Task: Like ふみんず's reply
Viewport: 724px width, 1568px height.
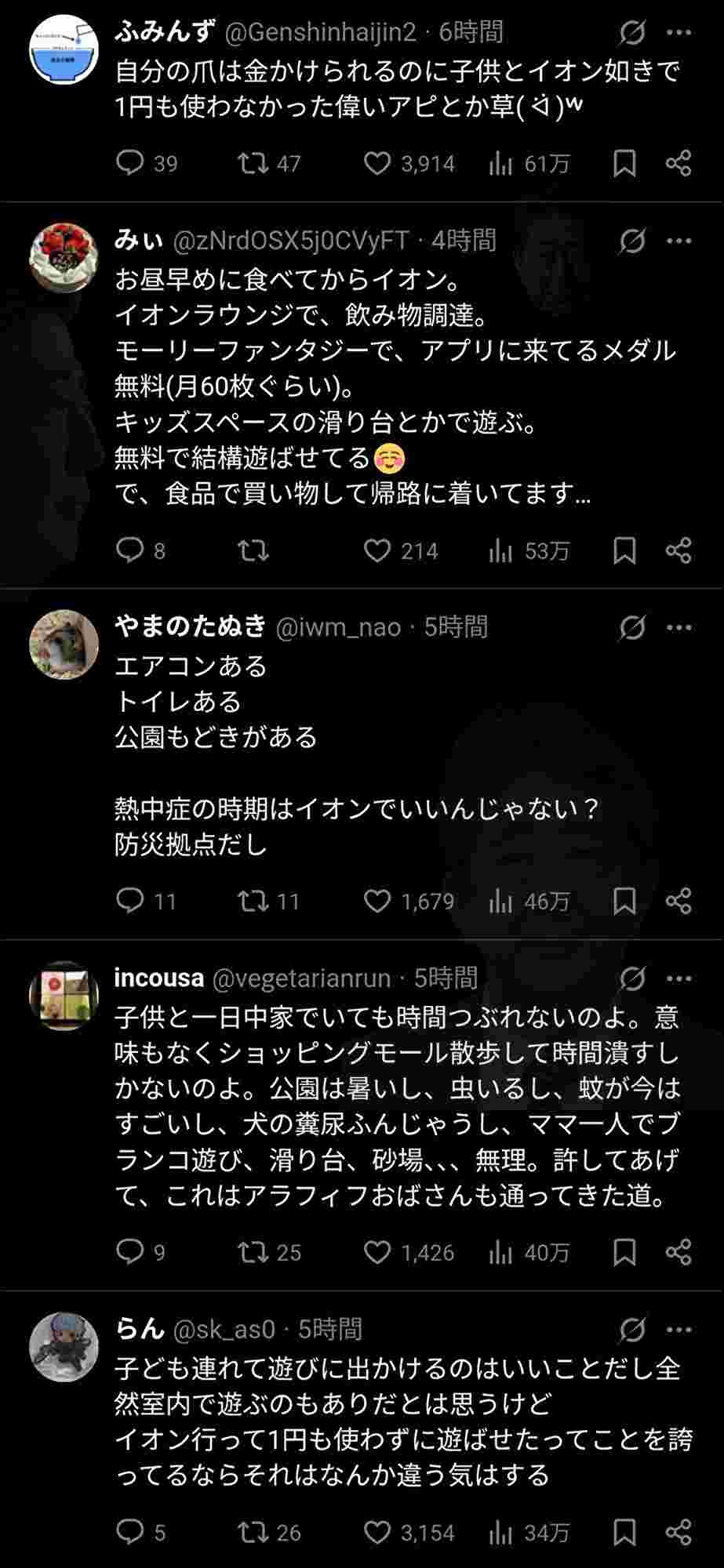Action: tap(377, 163)
